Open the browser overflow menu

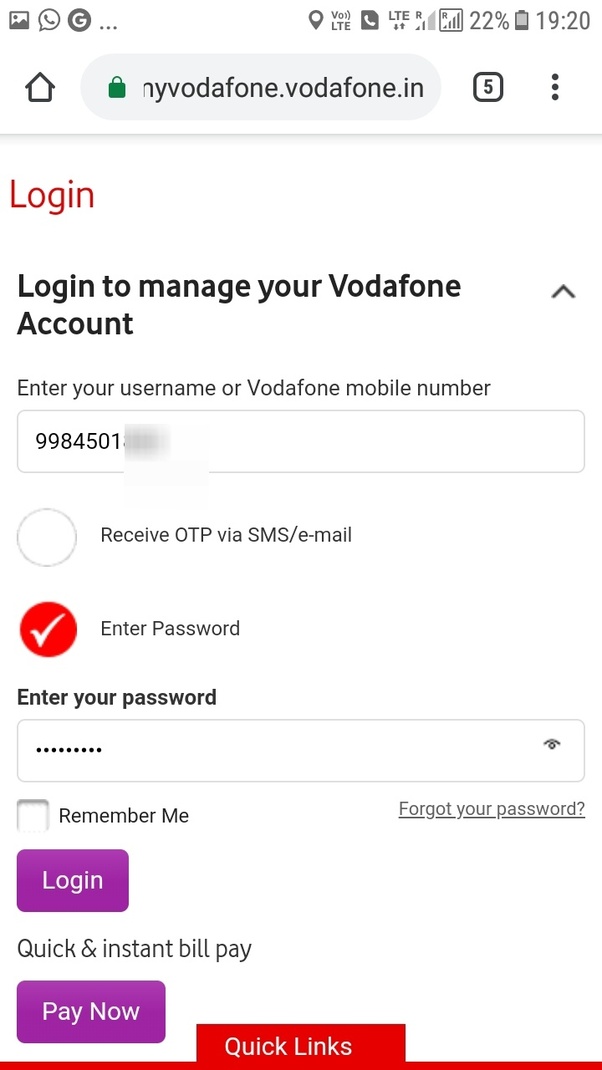pyautogui.click(x=555, y=88)
